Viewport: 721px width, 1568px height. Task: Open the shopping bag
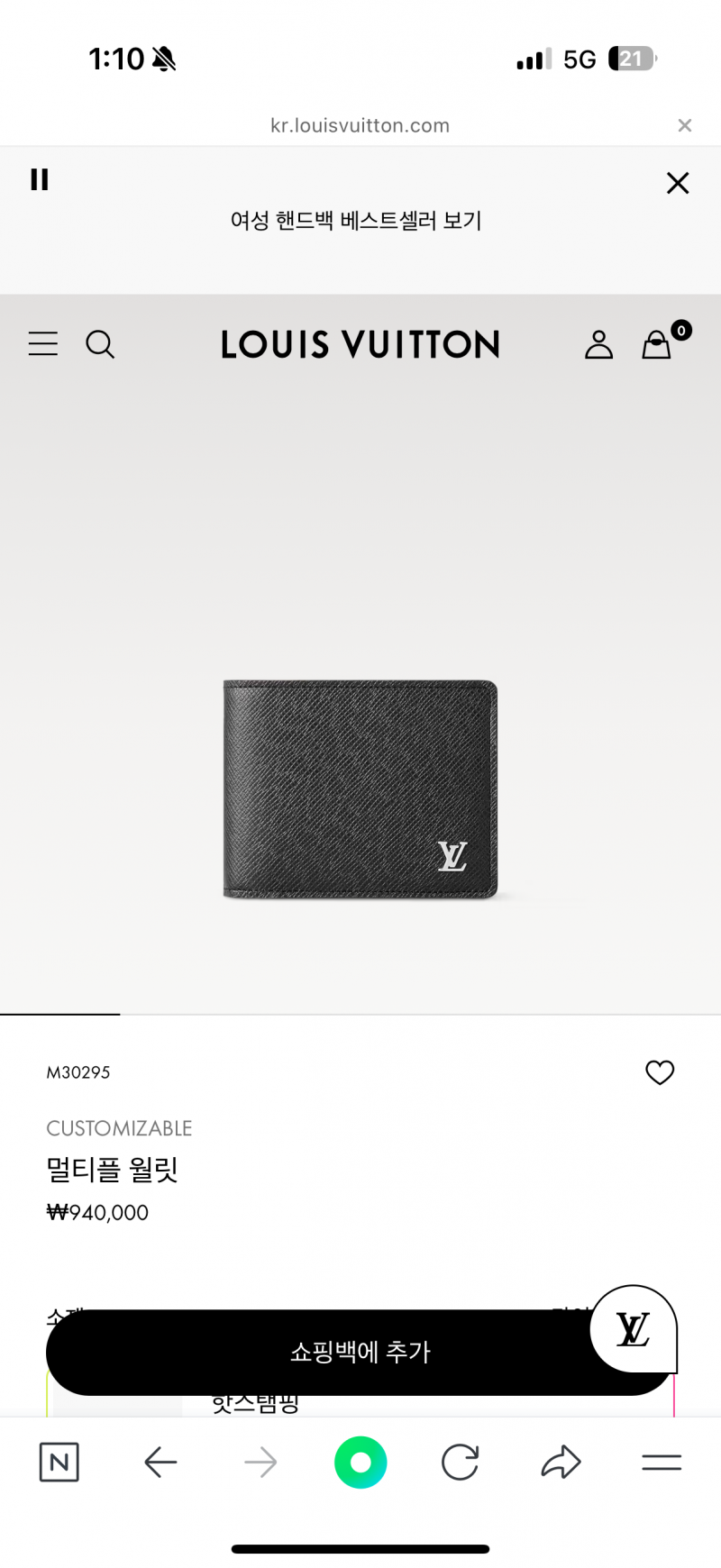(658, 343)
